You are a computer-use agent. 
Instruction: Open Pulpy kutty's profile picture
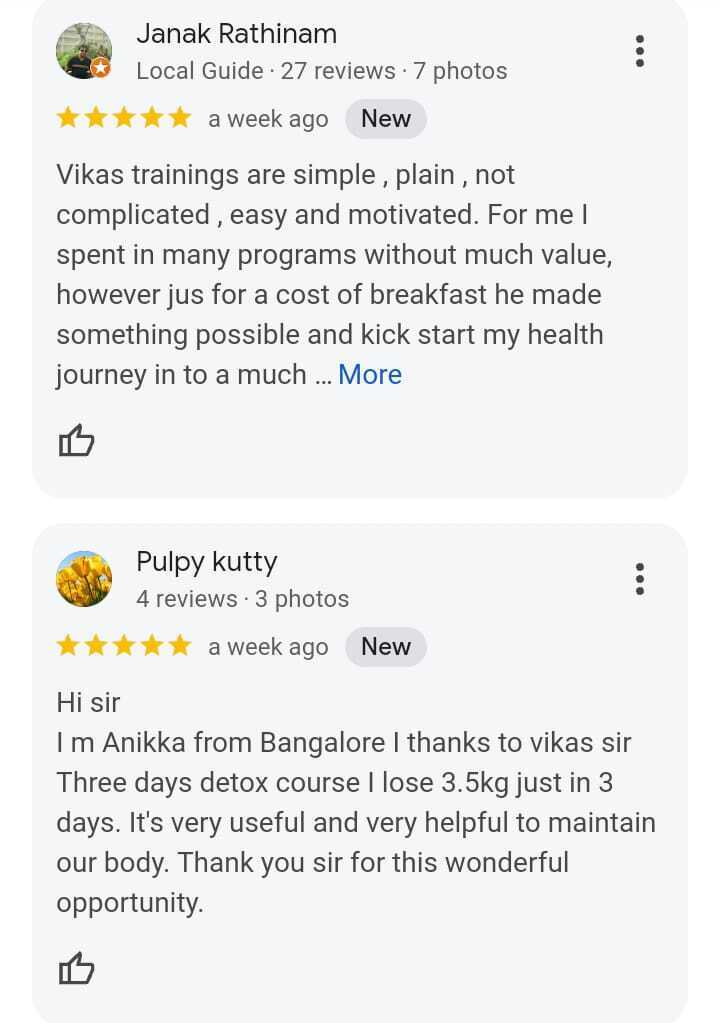click(x=83, y=579)
